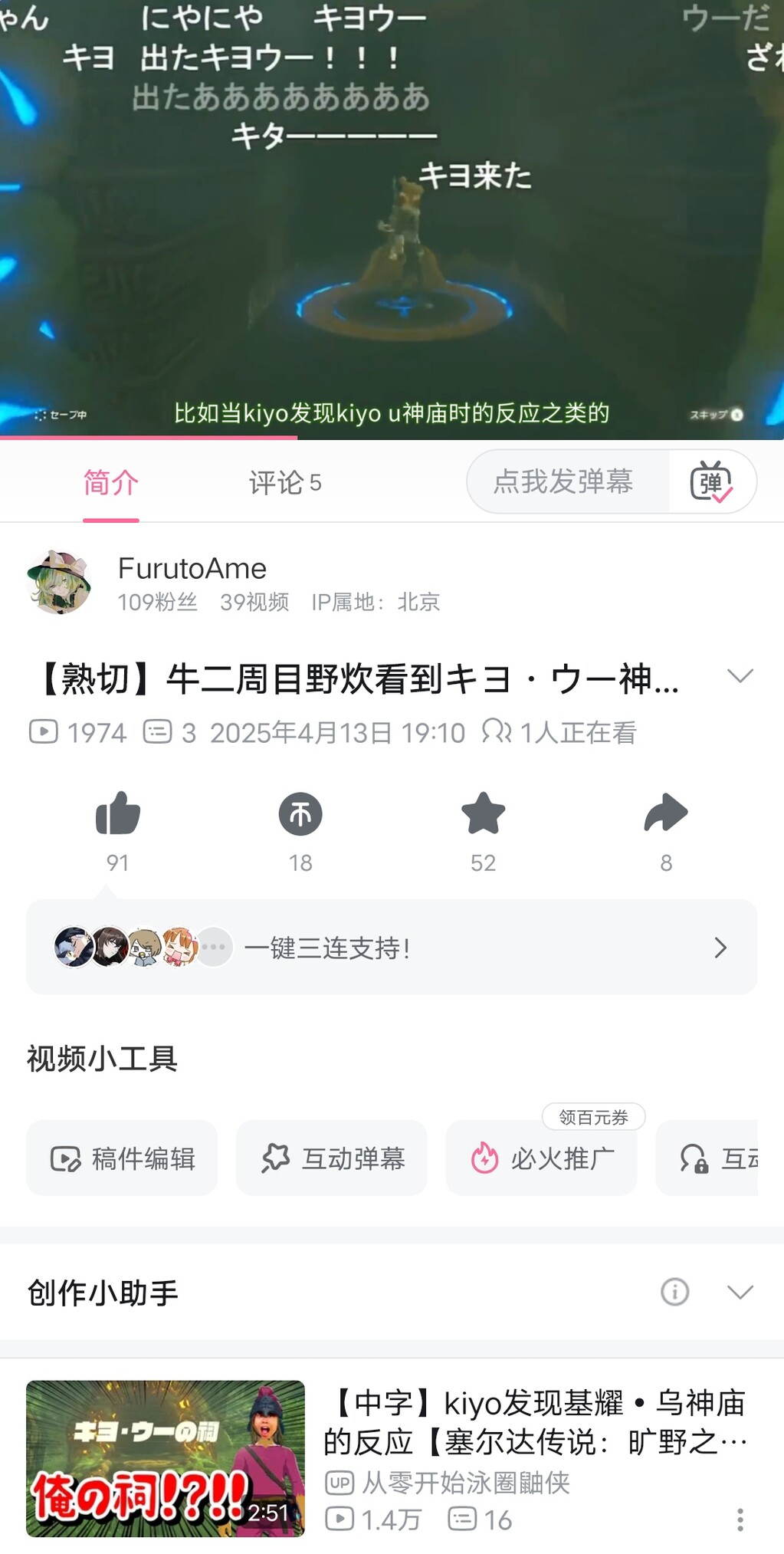Image resolution: width=784 pixels, height=1554 pixels.
Task: Switch to the 评论 comments tab
Action: tap(284, 483)
